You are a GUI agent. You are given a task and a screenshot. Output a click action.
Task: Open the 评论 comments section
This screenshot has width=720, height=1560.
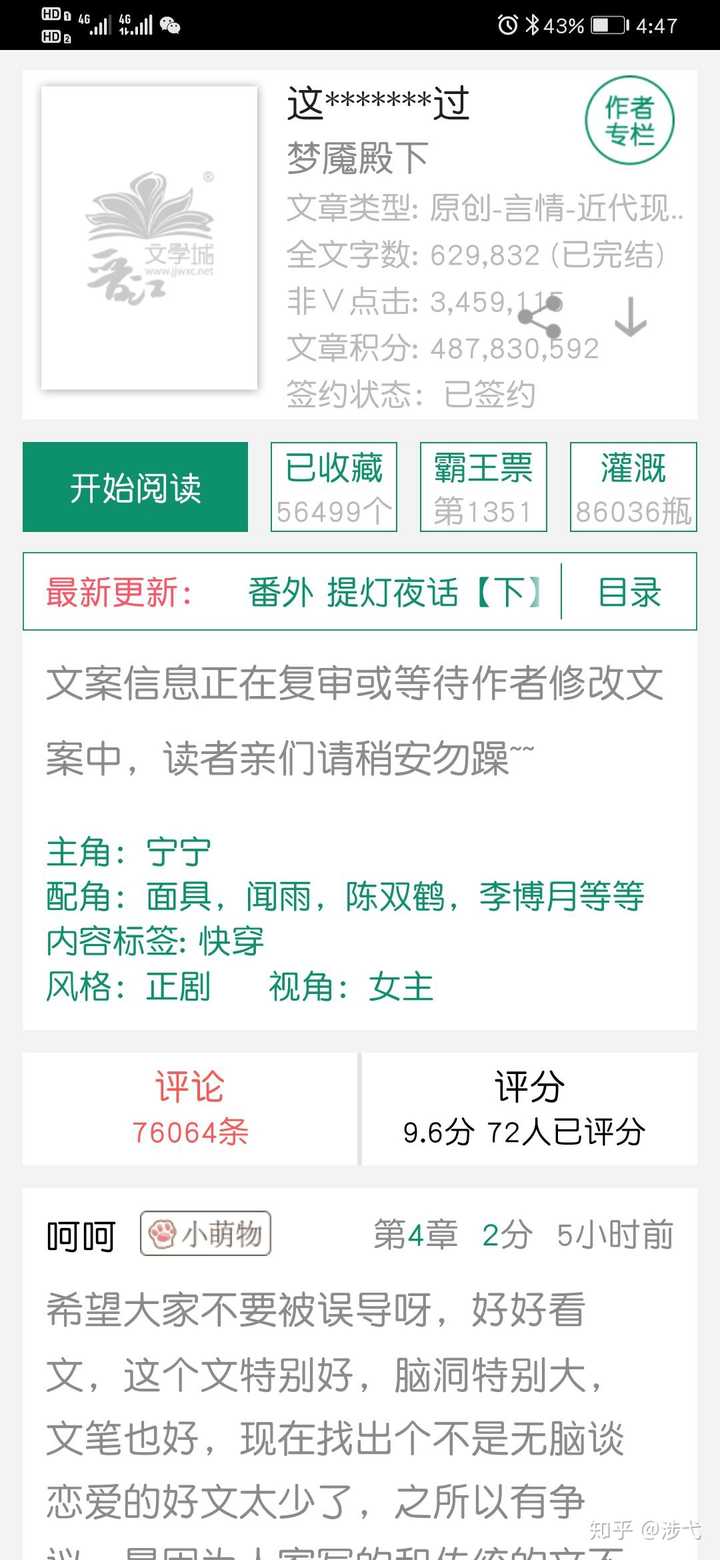click(189, 1108)
